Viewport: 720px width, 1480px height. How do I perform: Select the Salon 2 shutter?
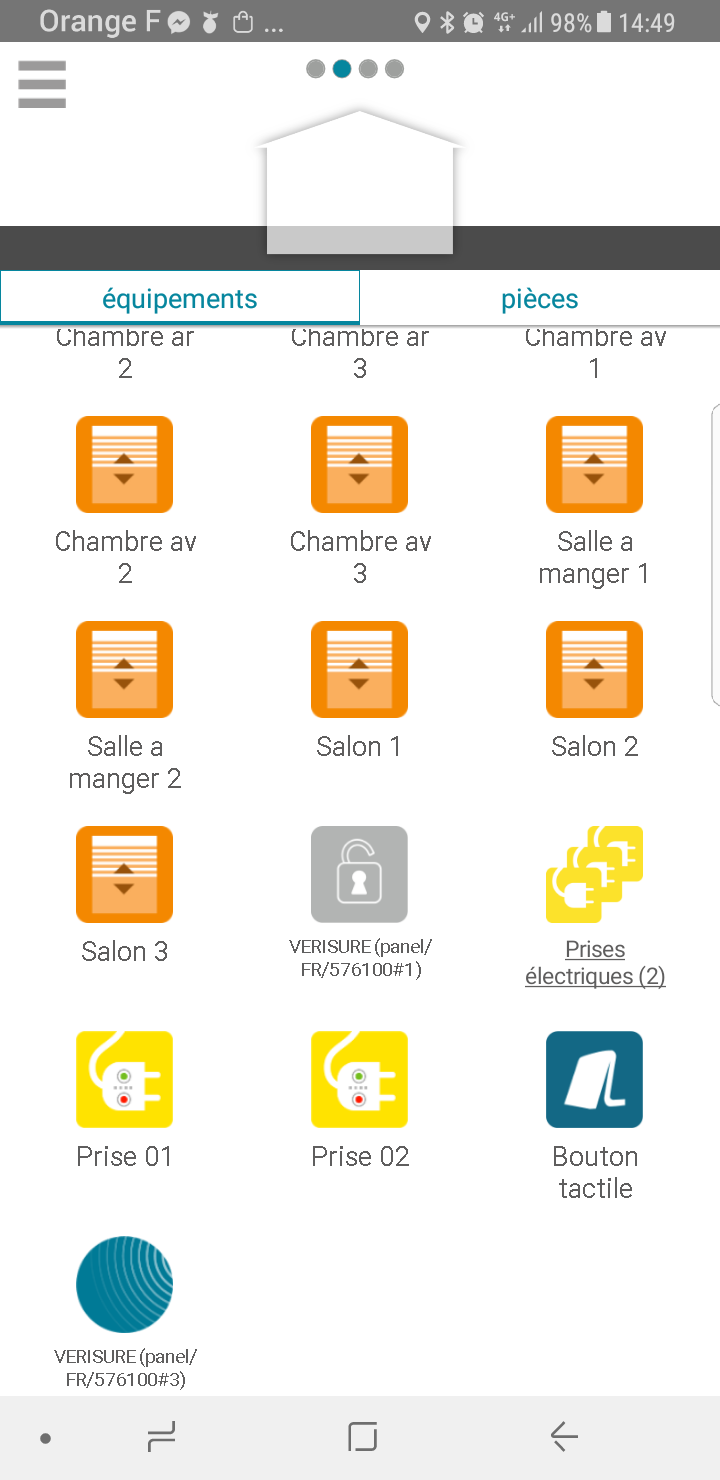point(594,670)
